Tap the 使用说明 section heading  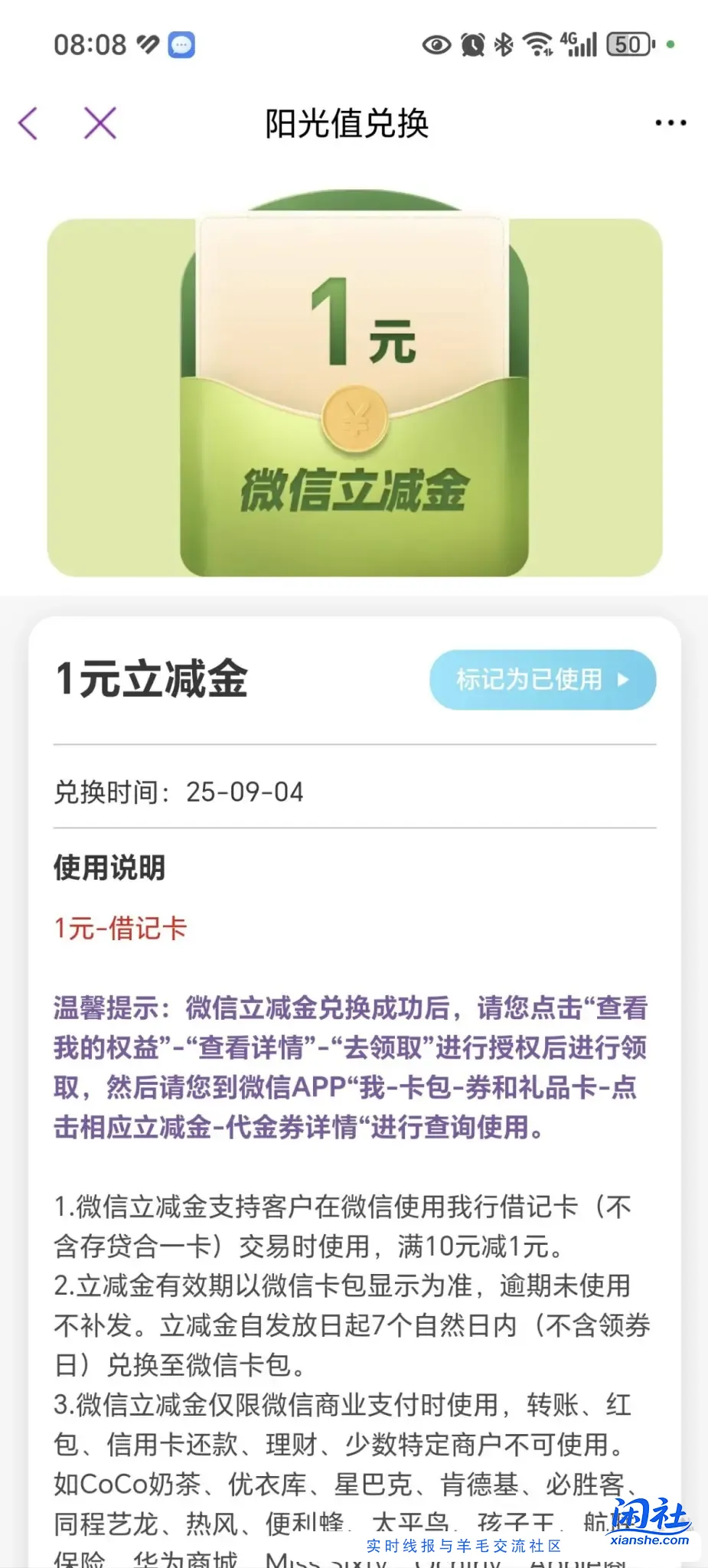pyautogui.click(x=109, y=868)
